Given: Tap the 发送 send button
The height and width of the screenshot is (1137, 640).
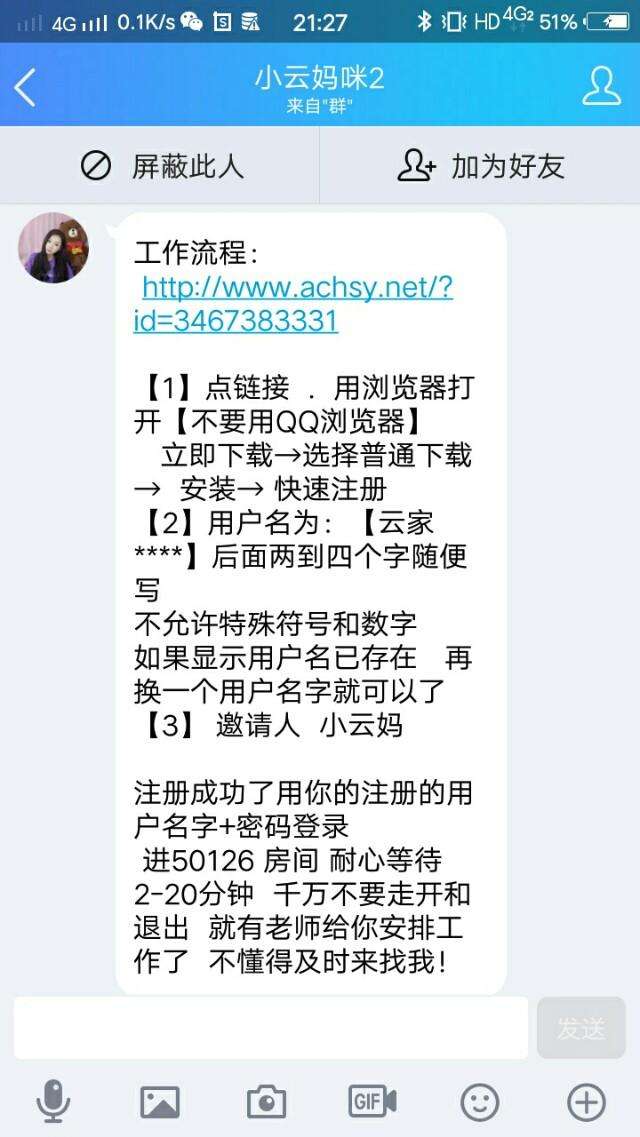Looking at the screenshot, I should [x=581, y=1027].
